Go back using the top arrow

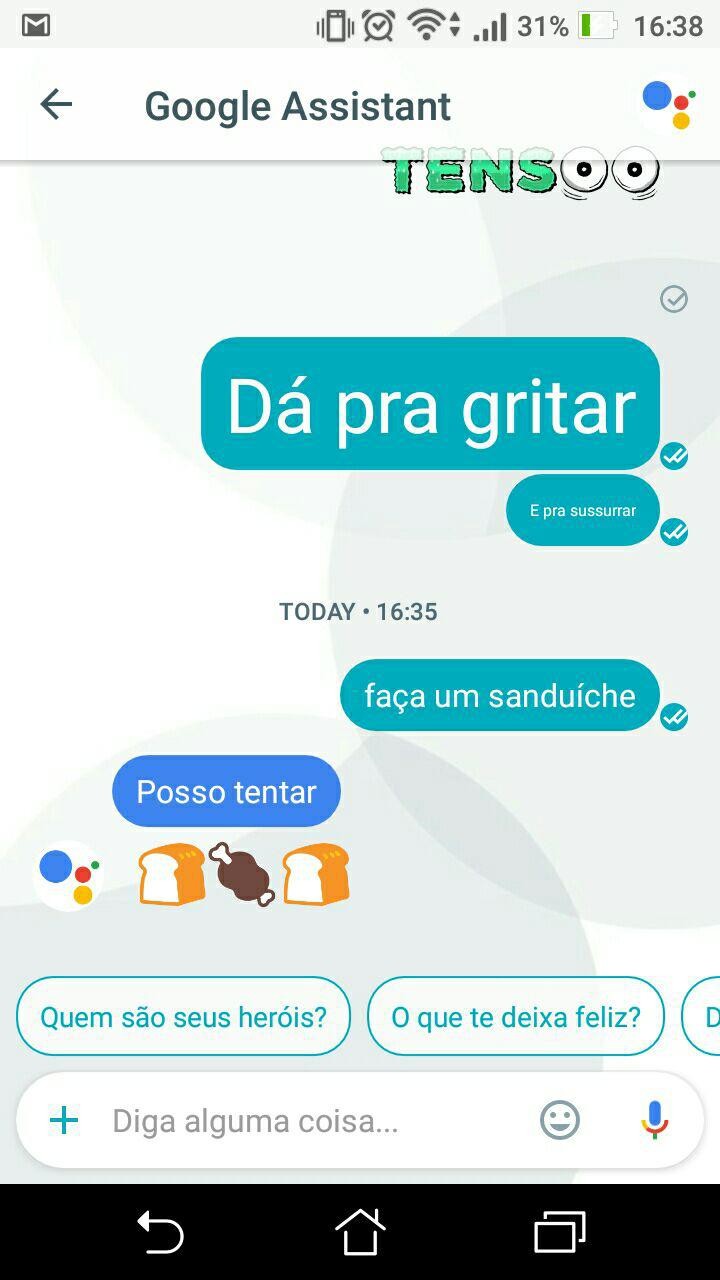56,104
